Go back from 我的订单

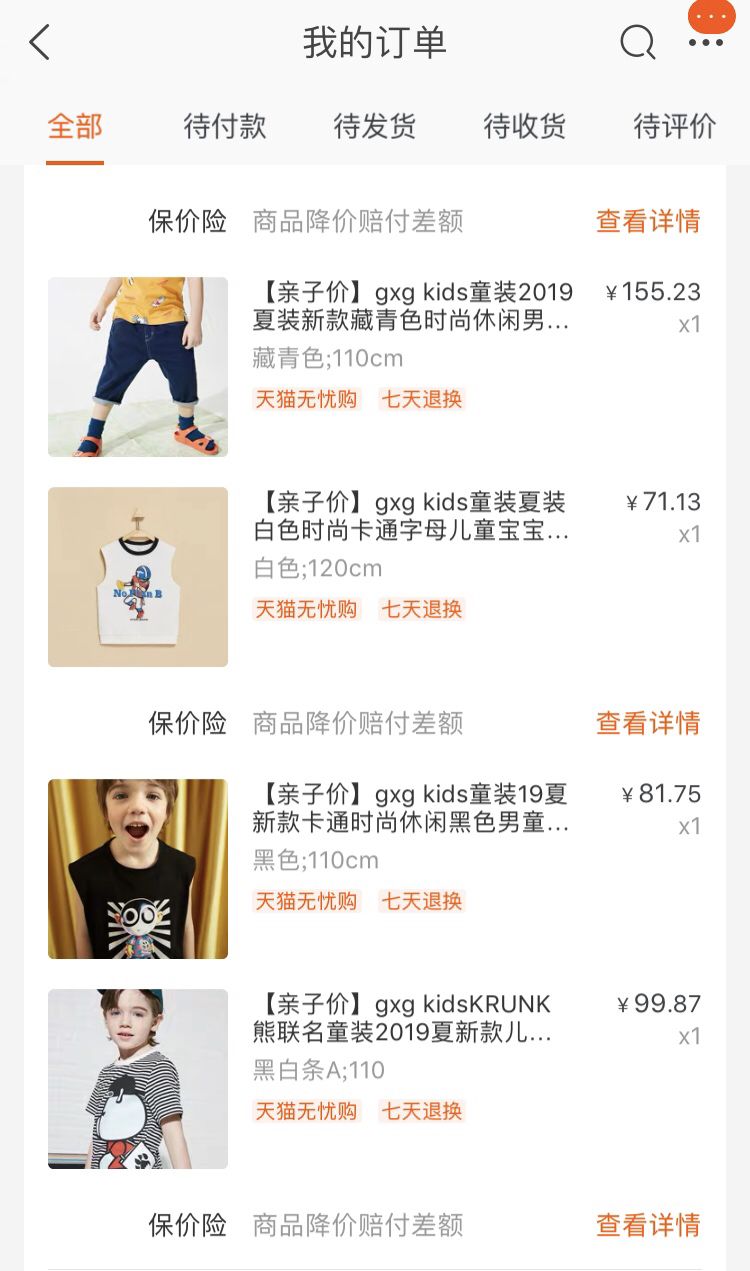click(x=40, y=43)
